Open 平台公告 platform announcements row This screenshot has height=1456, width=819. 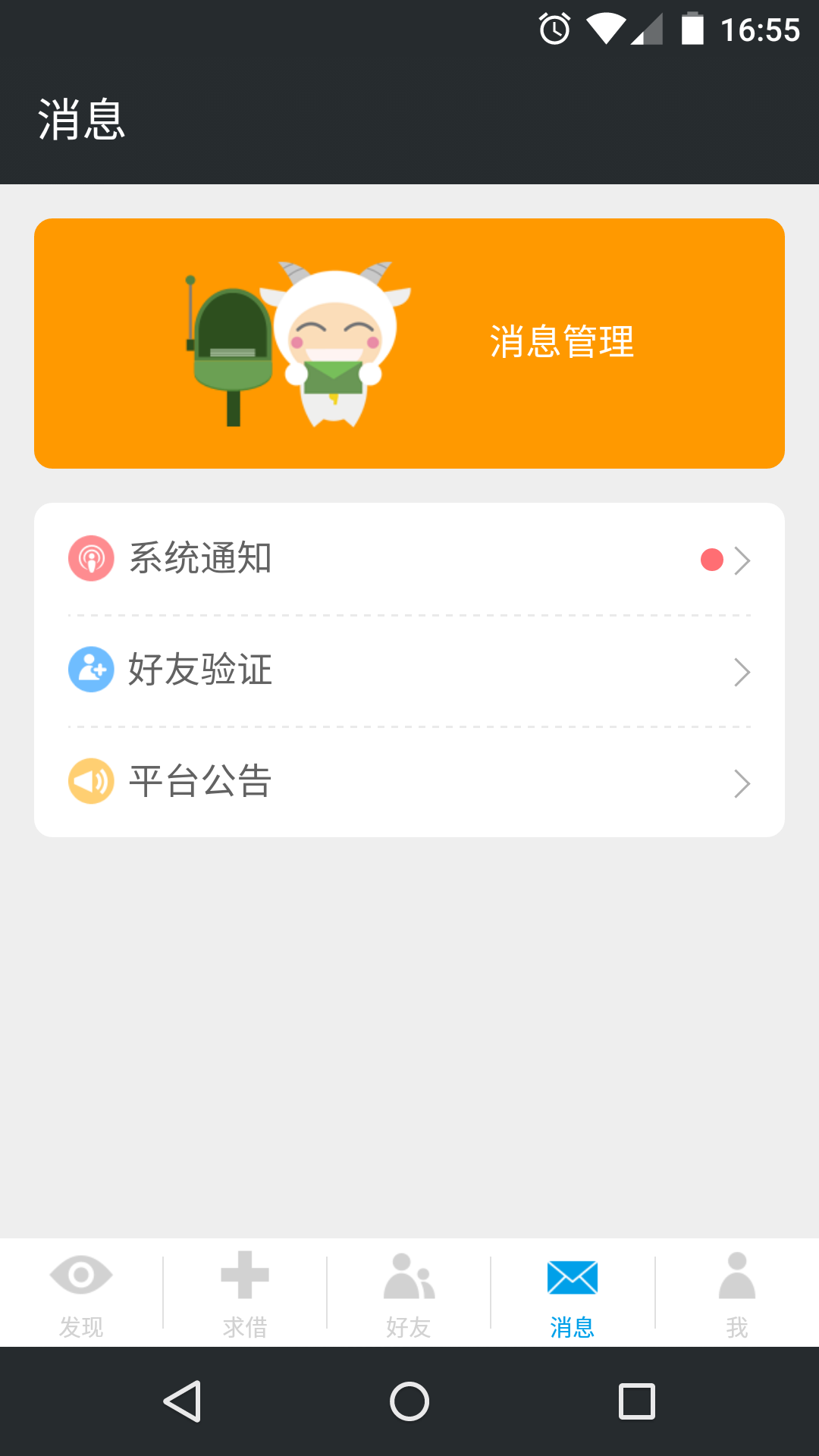(409, 782)
